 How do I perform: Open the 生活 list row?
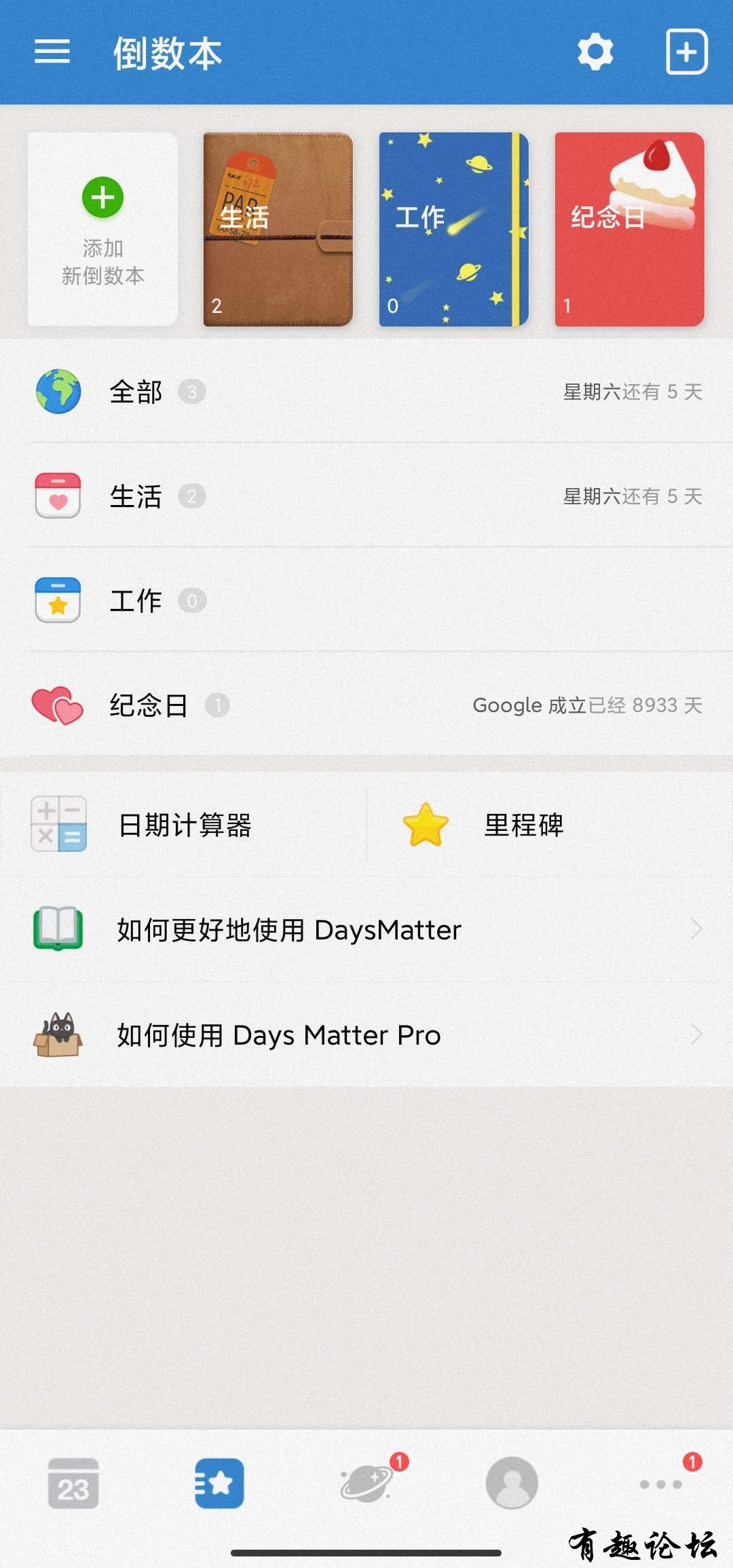point(366,496)
